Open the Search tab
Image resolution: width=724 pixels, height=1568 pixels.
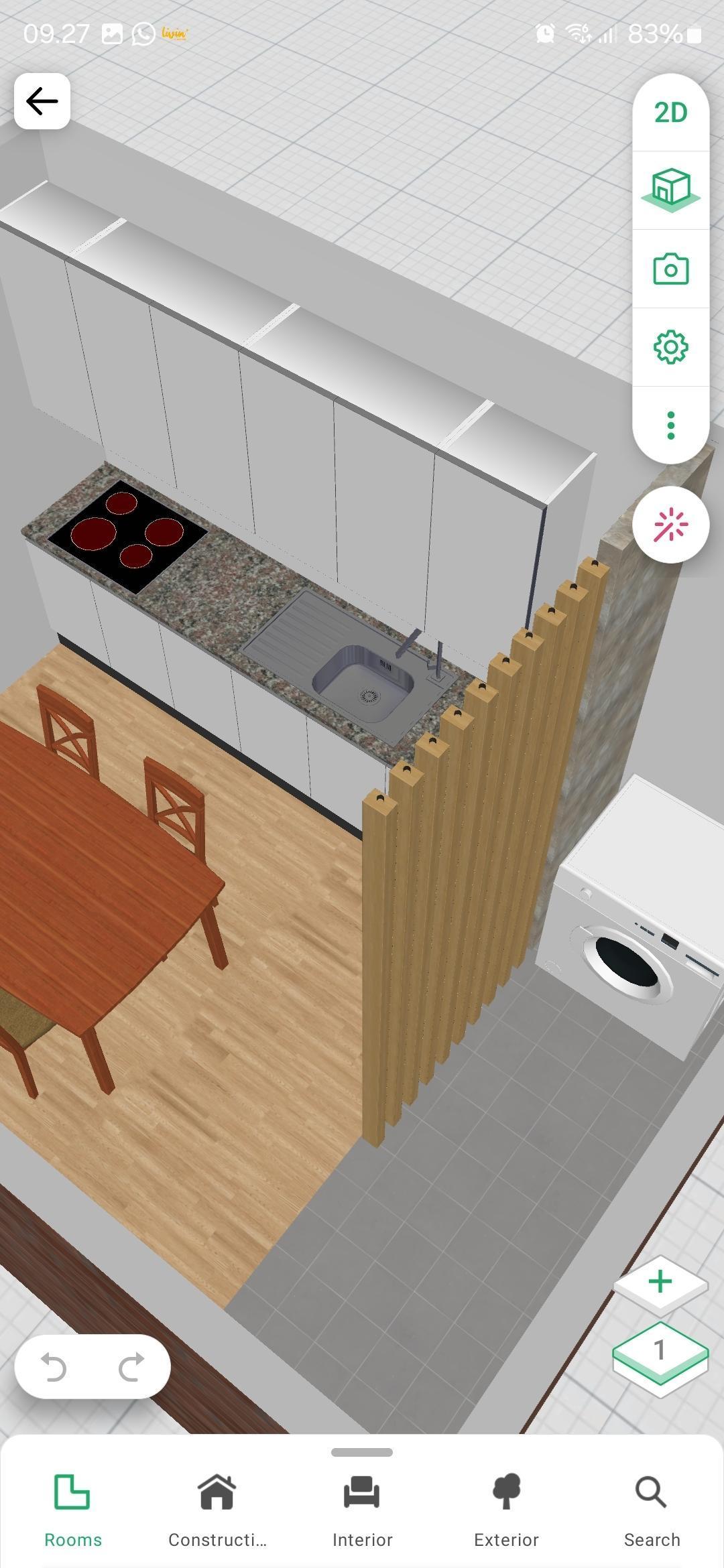(x=652, y=1511)
